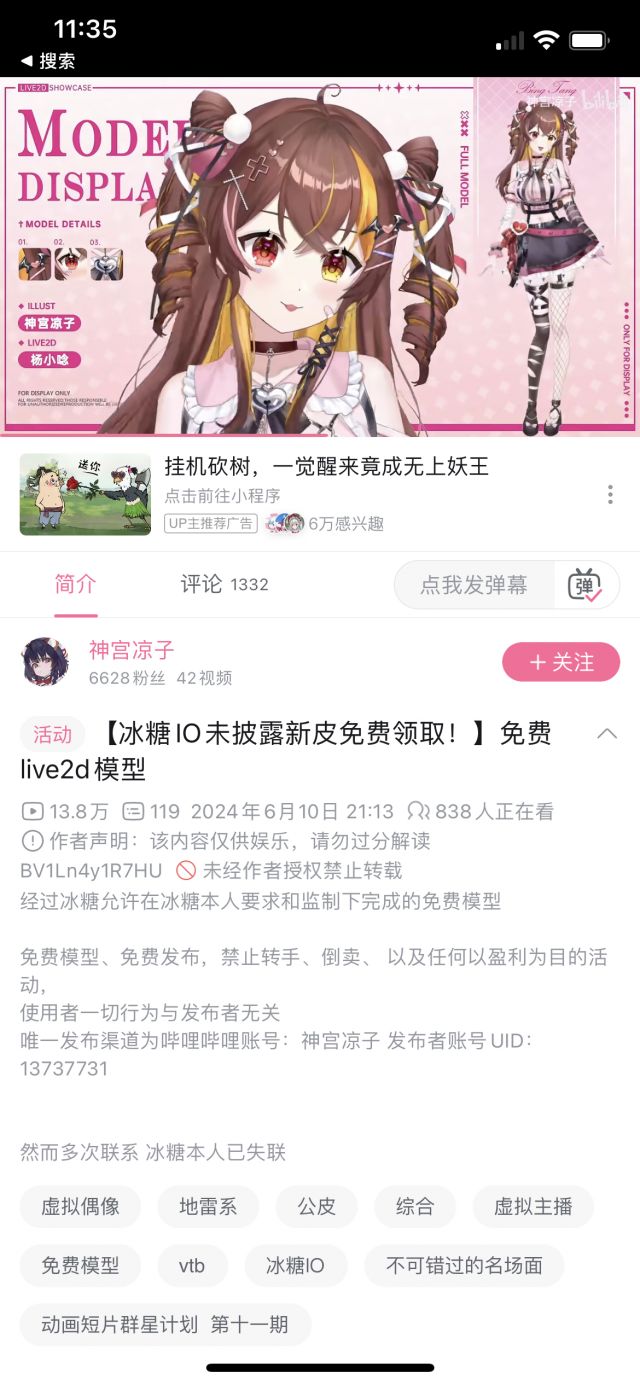This screenshot has height=1385, width=640.
Task: Return to 搜索 via the back link
Action: 47,60
